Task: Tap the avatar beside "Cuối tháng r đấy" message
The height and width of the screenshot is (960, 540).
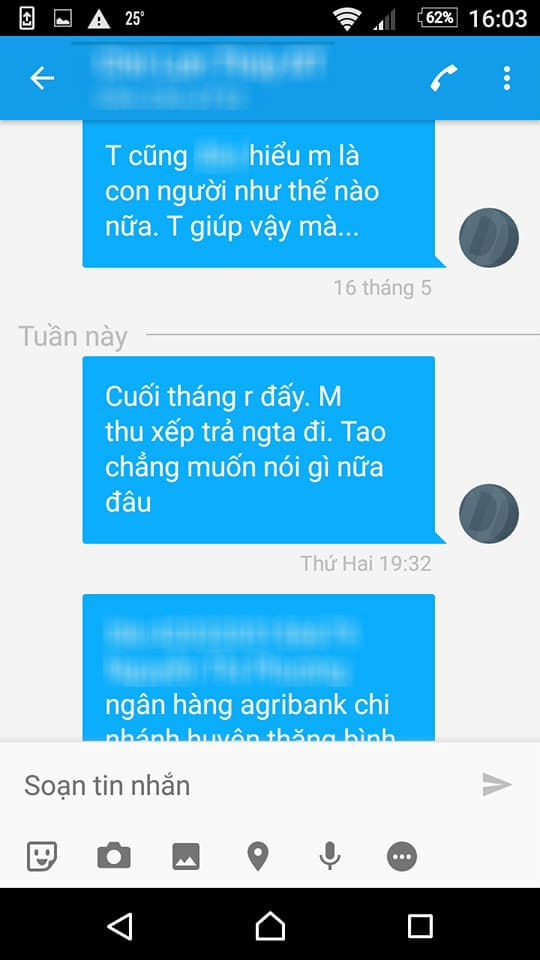Action: pos(489,513)
